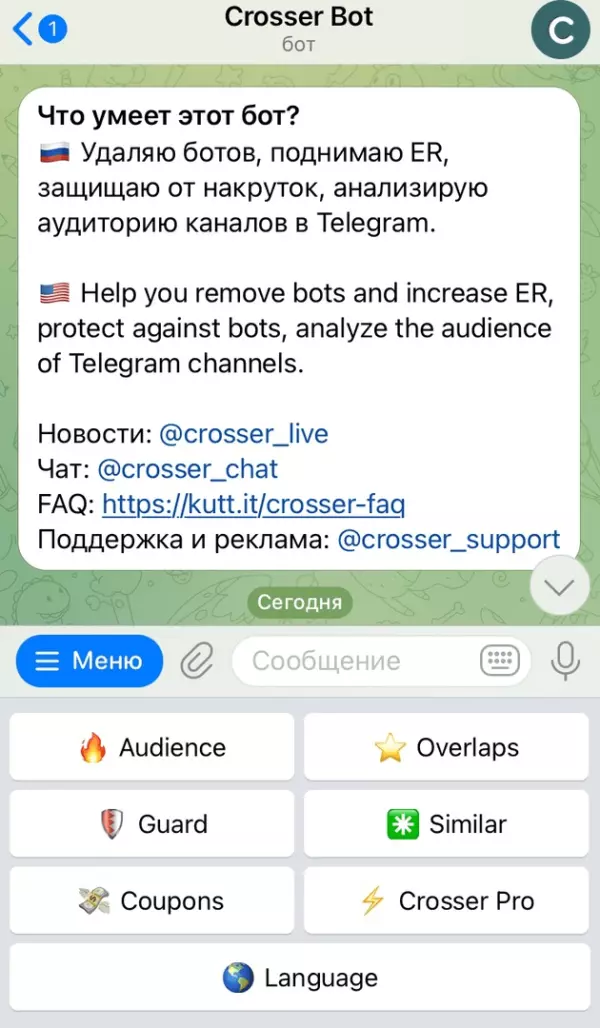Open the @crosser_live news channel link
This screenshot has height=1028, width=600.
(x=244, y=434)
